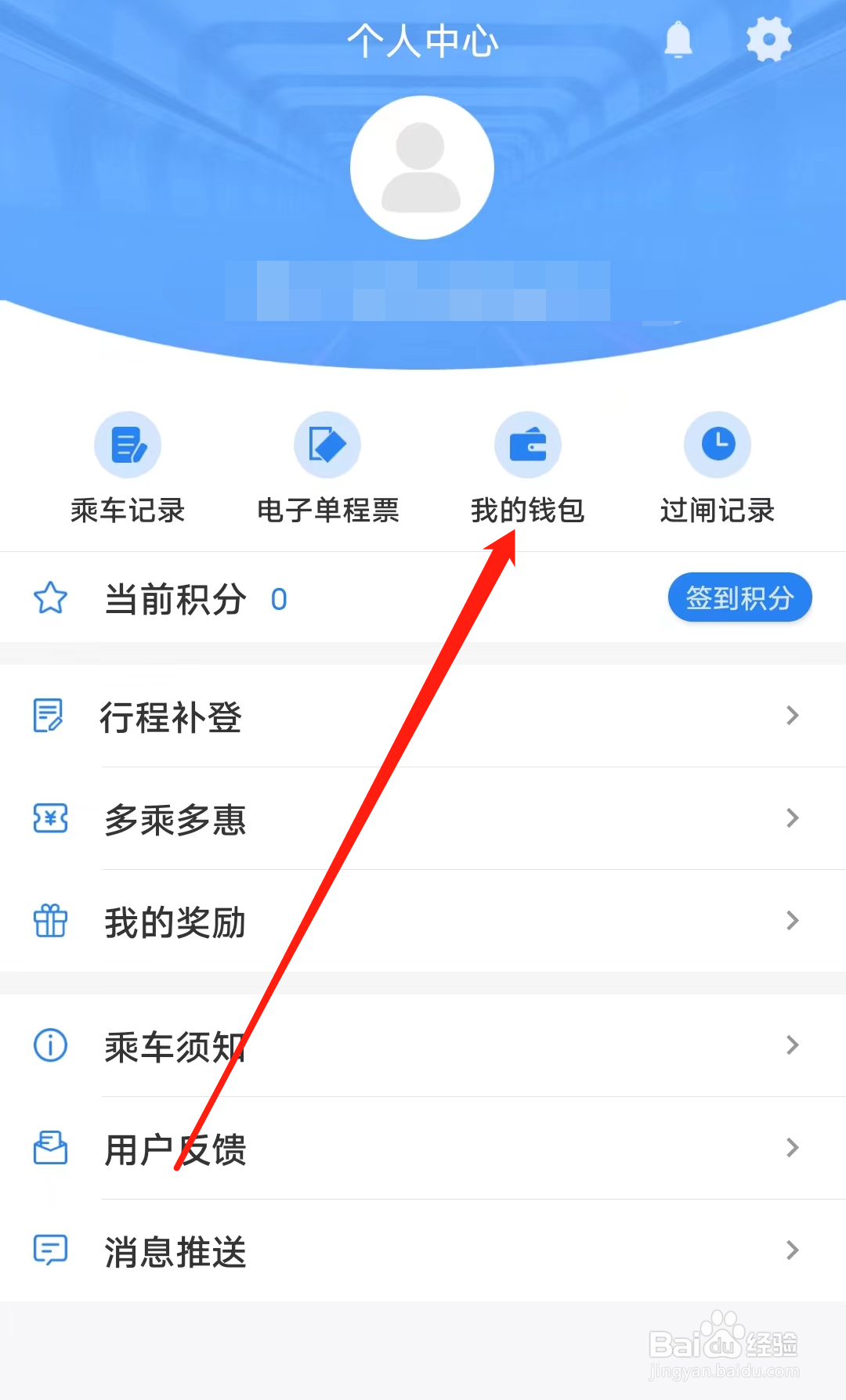Click the message icon beside 消息推送

click(49, 1251)
